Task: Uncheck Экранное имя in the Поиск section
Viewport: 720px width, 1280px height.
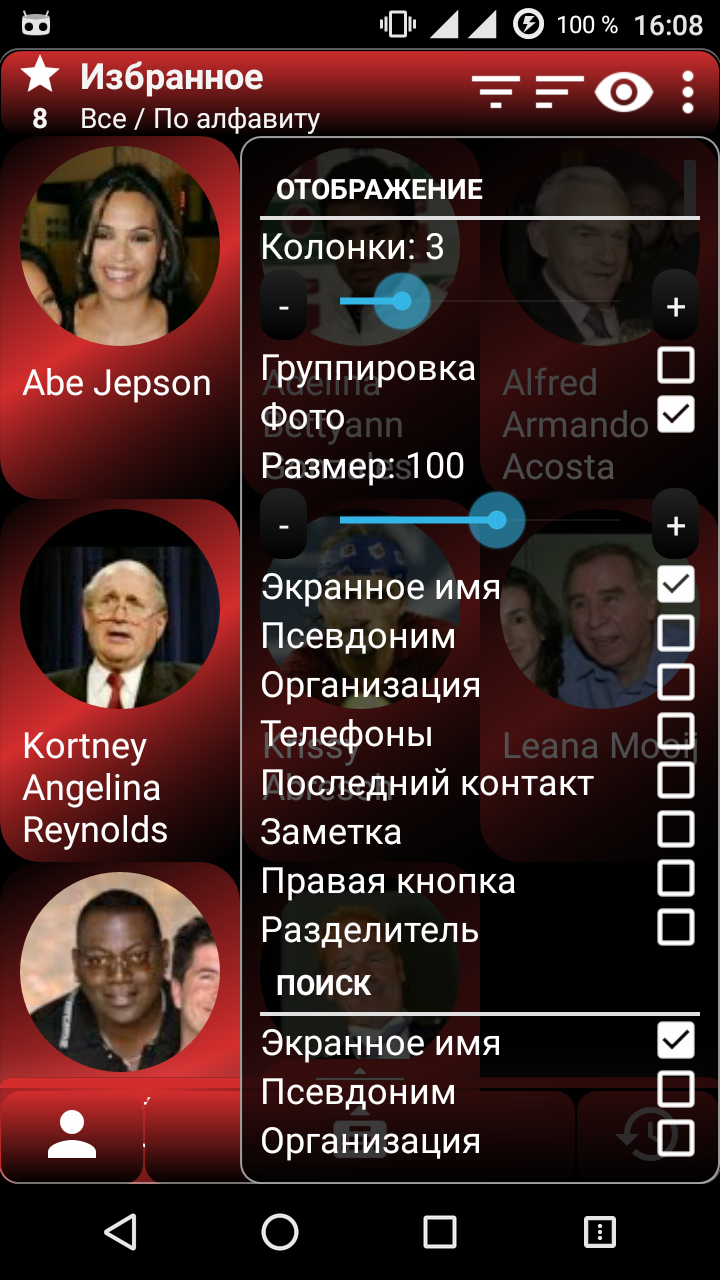Action: [x=676, y=1041]
